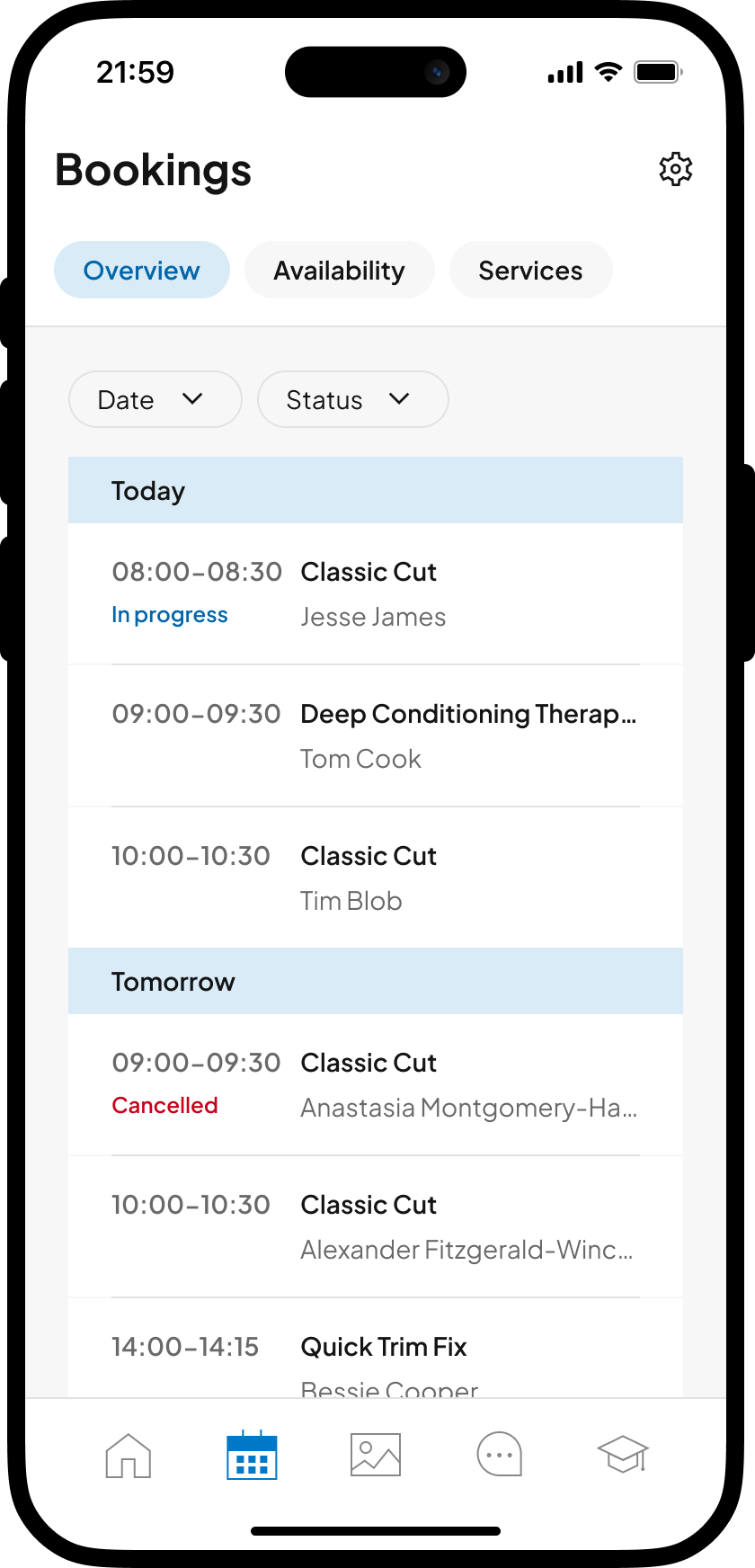The image size is (755, 1568).
Task: Open the learning graduation cap icon
Action: pos(622,1454)
